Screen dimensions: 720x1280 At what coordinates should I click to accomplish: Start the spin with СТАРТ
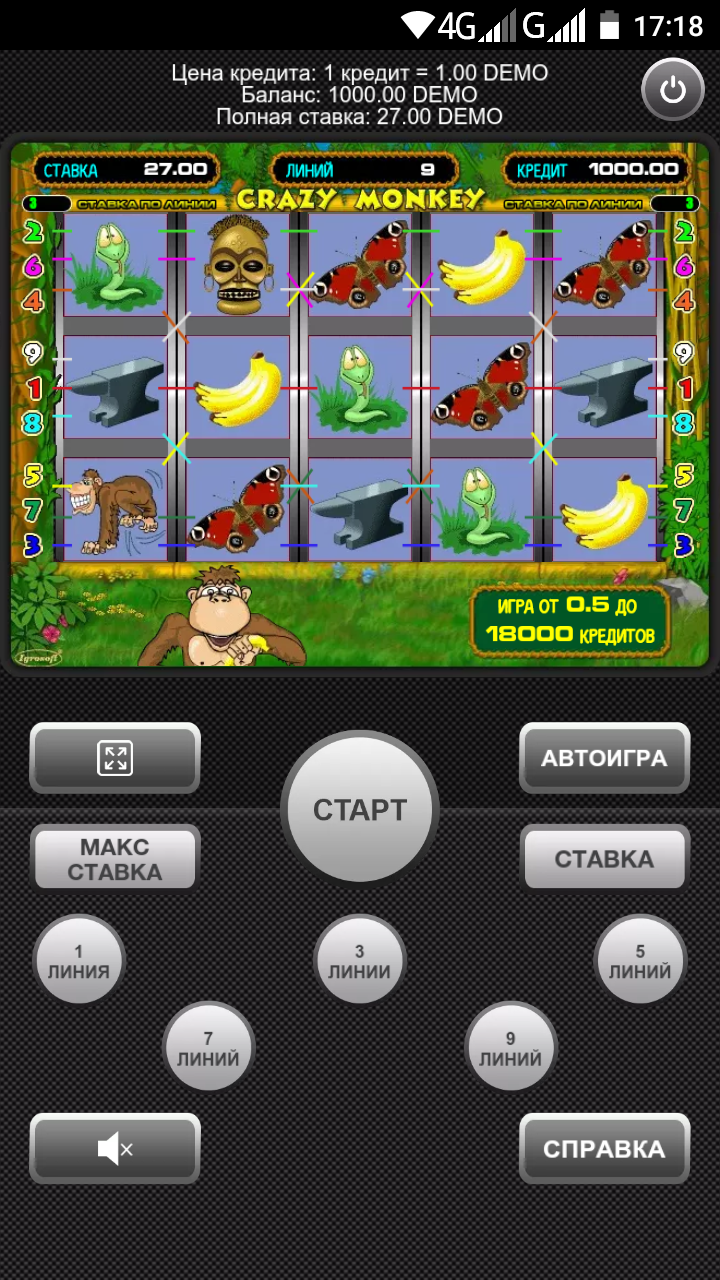360,810
